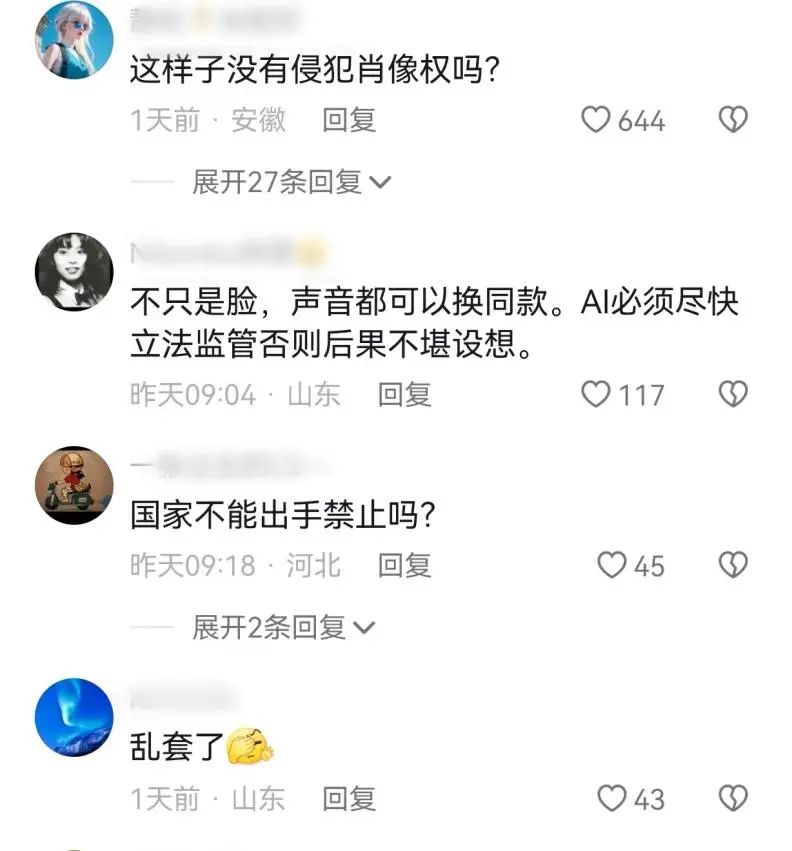Reply to the comment 乱套了
Screen dimensions: 792x851
click(349, 798)
